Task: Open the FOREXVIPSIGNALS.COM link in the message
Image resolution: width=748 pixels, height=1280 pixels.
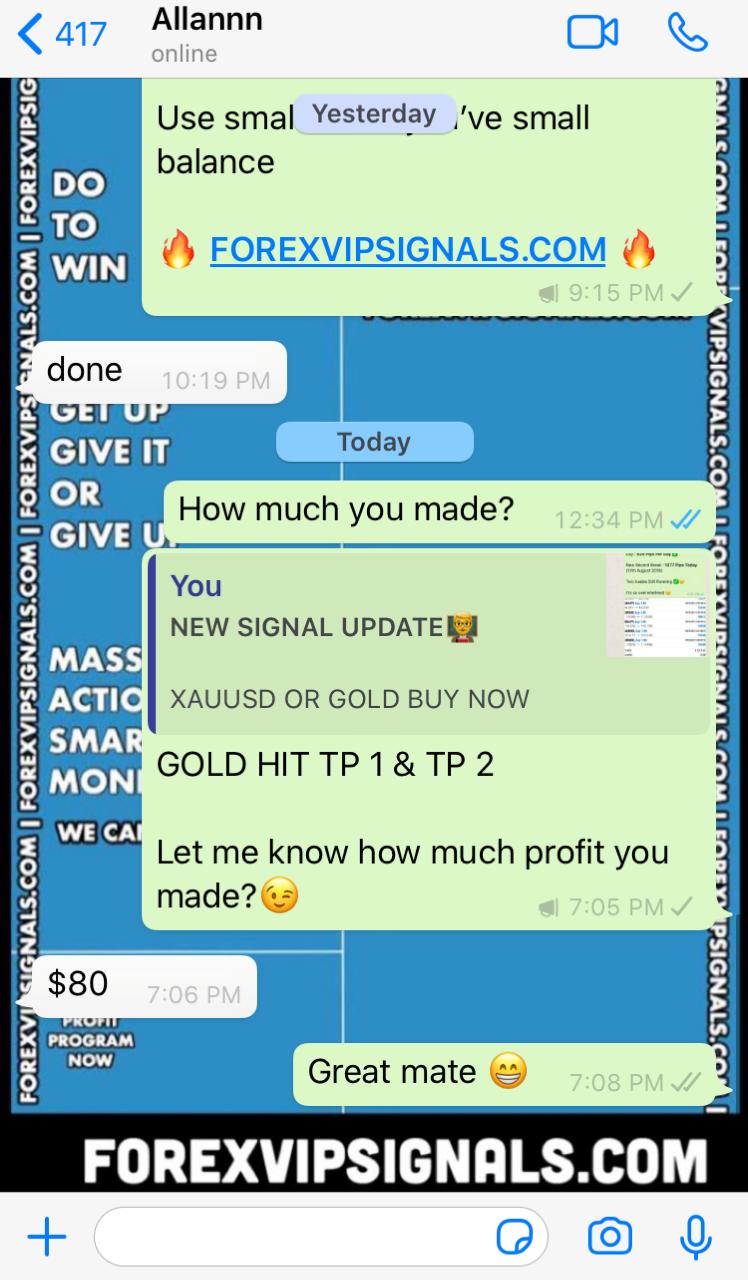Action: pyautogui.click(x=408, y=249)
